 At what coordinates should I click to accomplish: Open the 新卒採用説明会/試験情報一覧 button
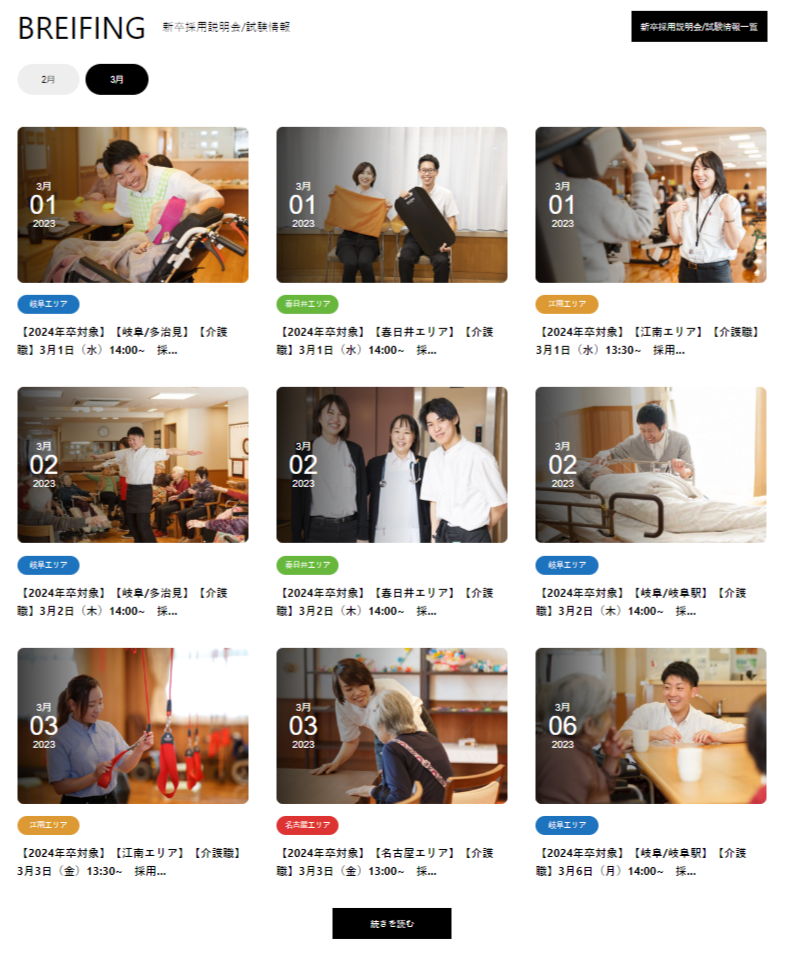(699, 27)
